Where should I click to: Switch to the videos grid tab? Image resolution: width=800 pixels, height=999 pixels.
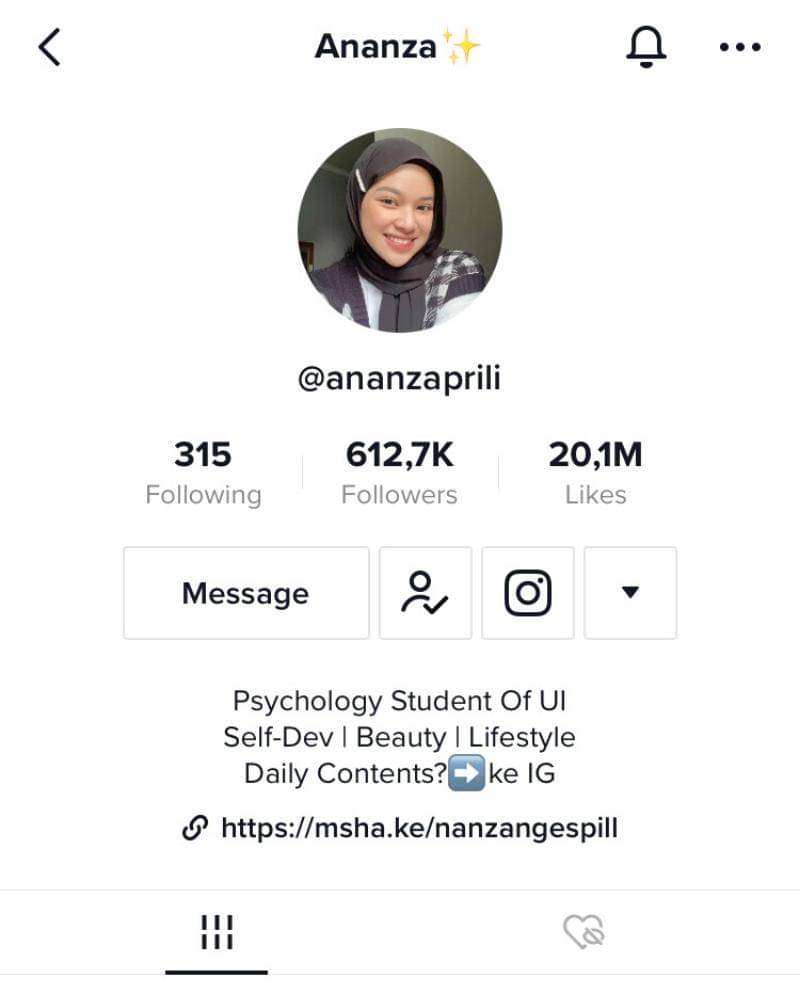coord(216,932)
